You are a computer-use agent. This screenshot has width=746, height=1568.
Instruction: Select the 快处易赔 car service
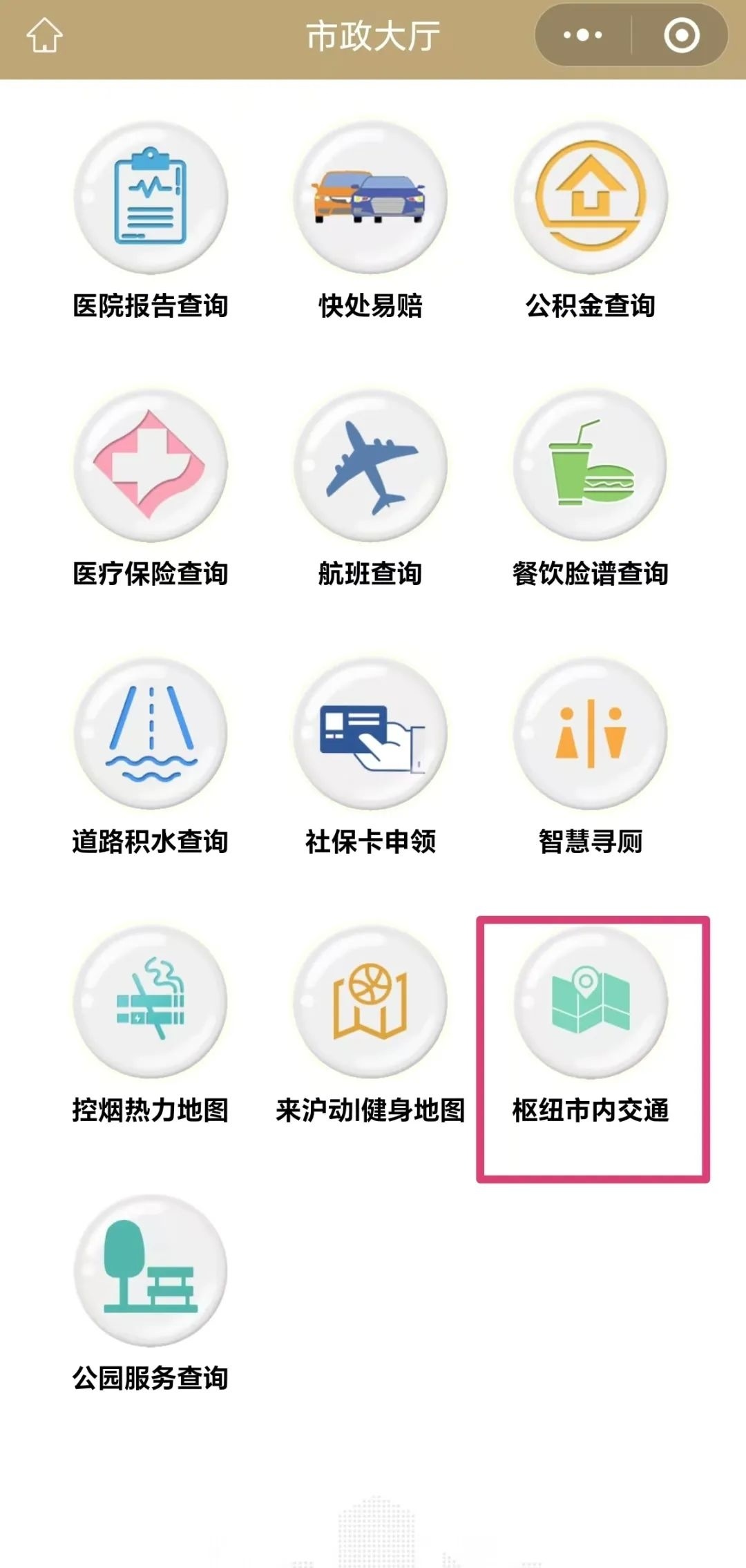click(370, 198)
